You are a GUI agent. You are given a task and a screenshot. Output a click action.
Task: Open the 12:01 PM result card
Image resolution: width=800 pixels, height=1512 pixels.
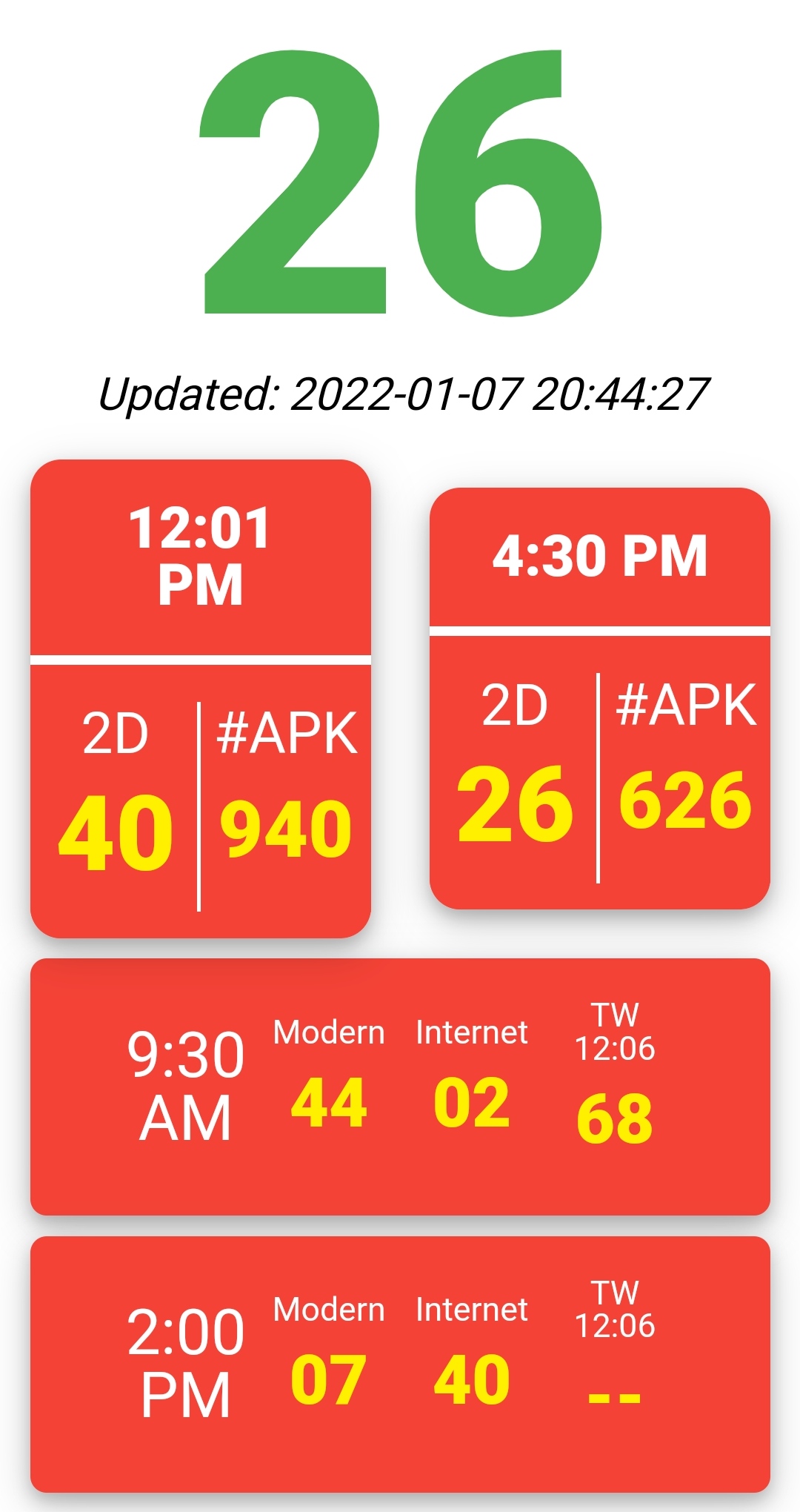point(200,698)
